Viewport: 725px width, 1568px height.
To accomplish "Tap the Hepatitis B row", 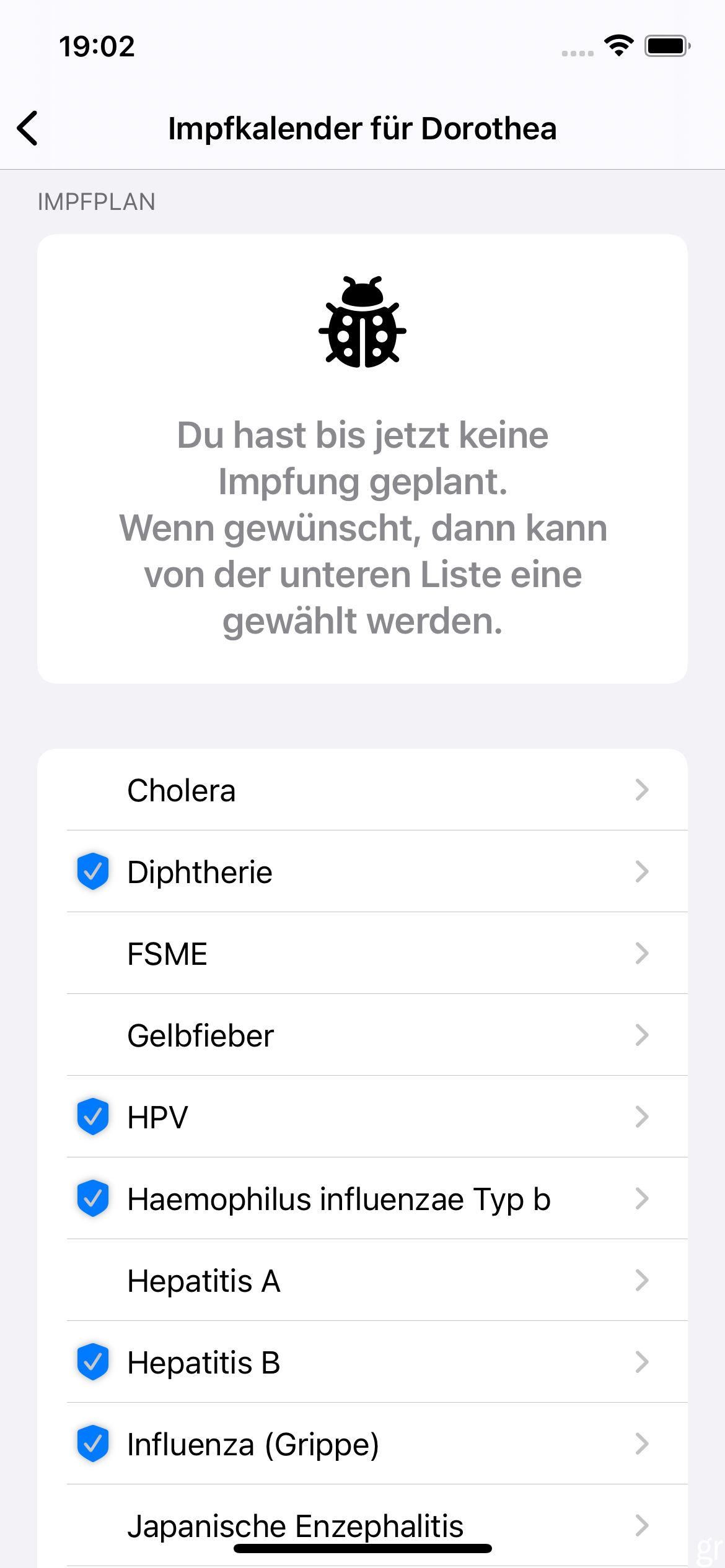I will click(x=362, y=1362).
